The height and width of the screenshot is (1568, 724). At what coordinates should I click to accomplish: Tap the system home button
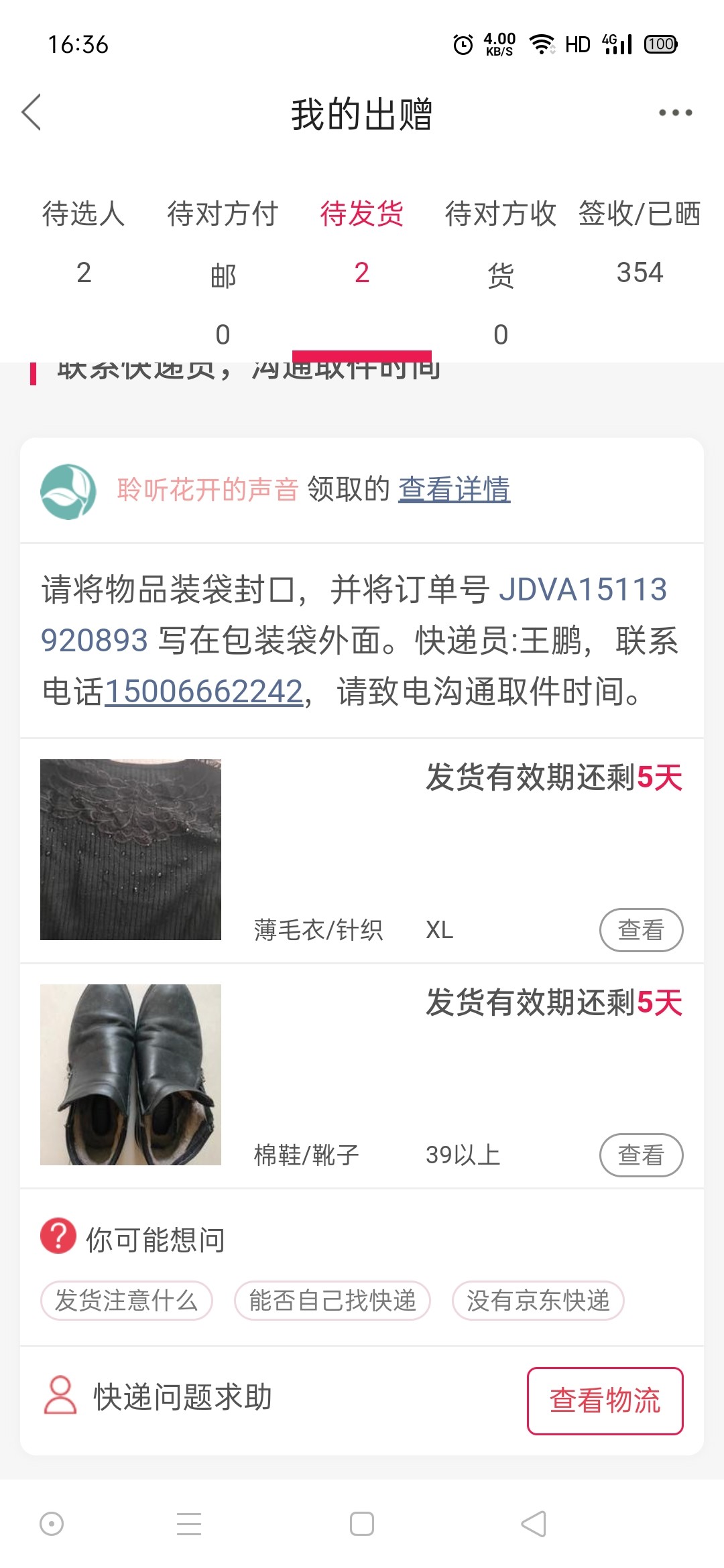pyautogui.click(x=361, y=1524)
